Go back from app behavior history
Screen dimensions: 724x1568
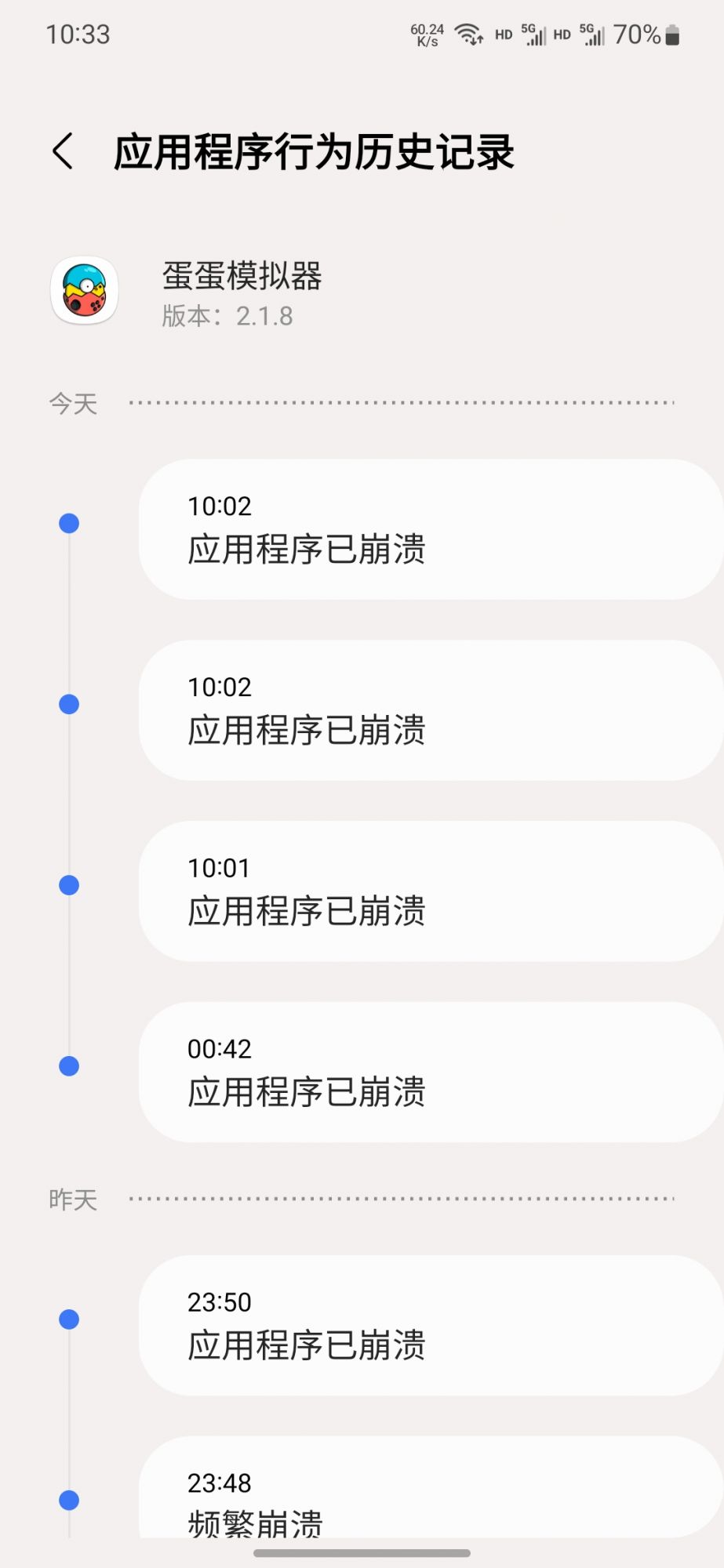point(64,151)
